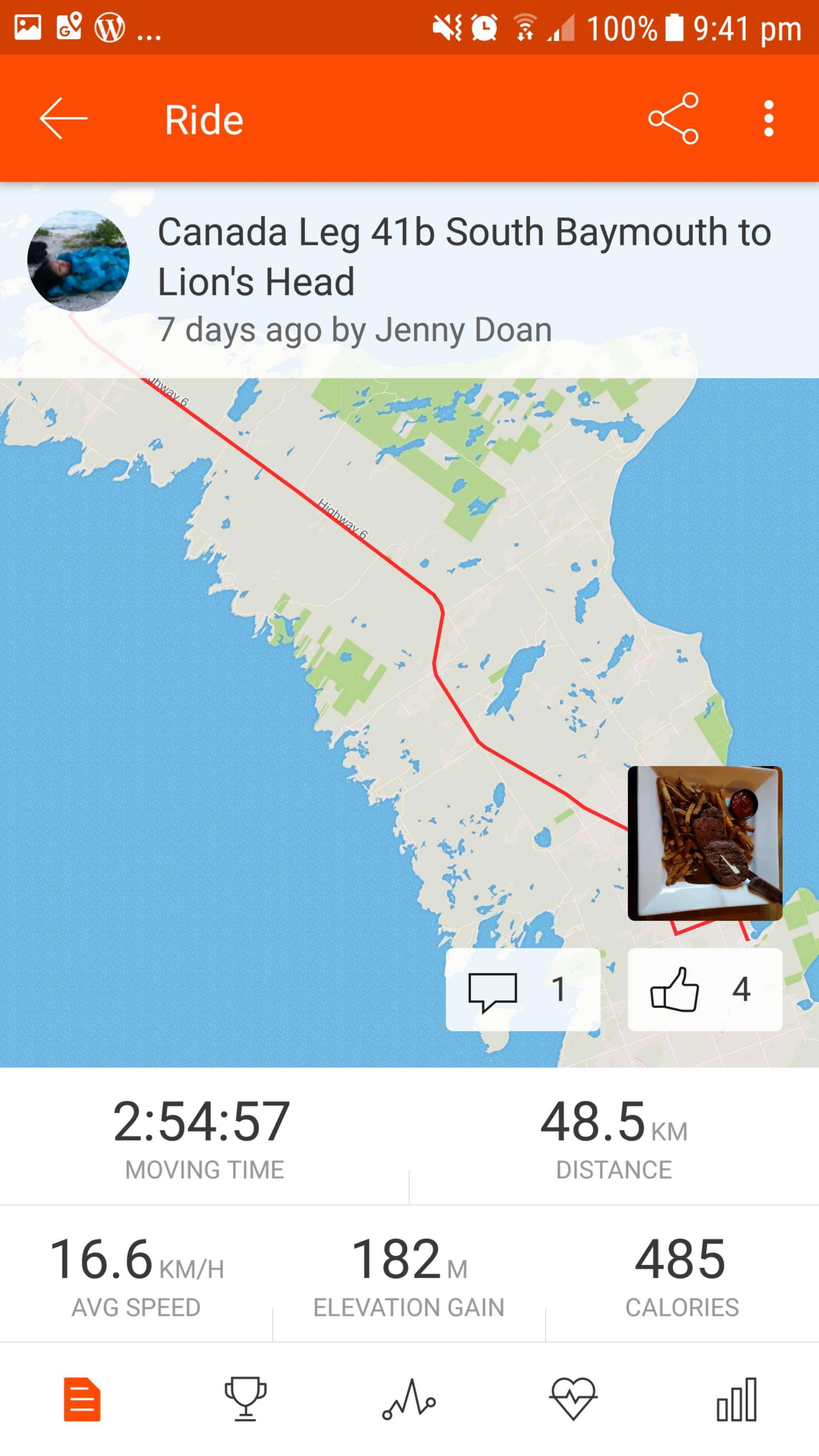View the steak and fries photo
This screenshot has width=819, height=1456.
(705, 843)
